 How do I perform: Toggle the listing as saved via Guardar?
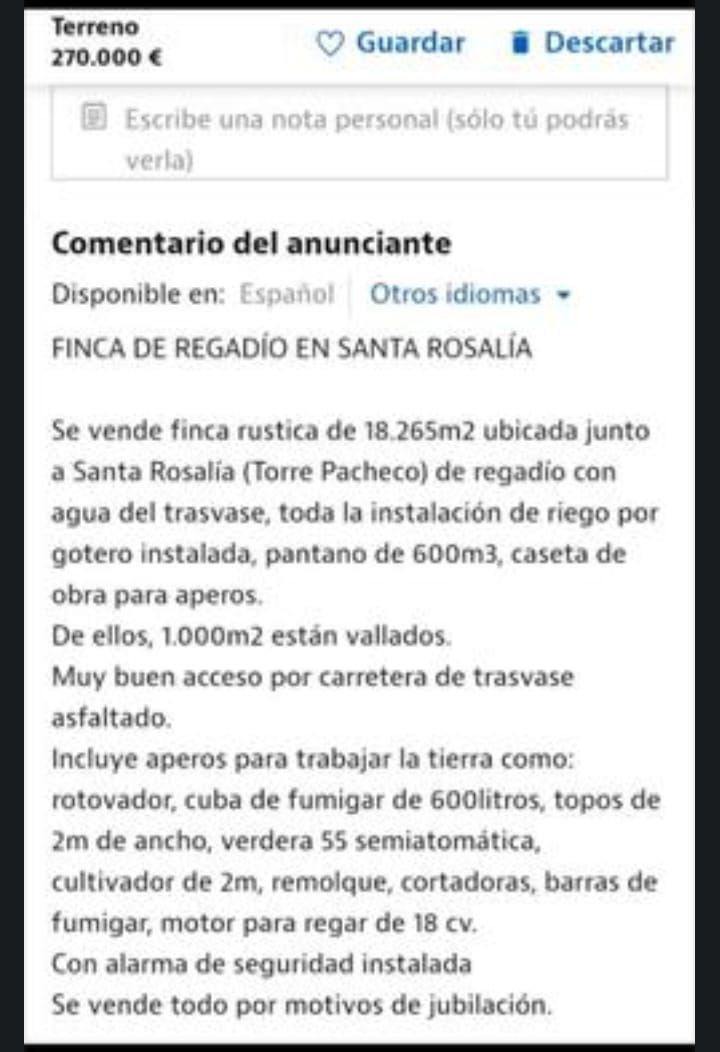[408, 43]
